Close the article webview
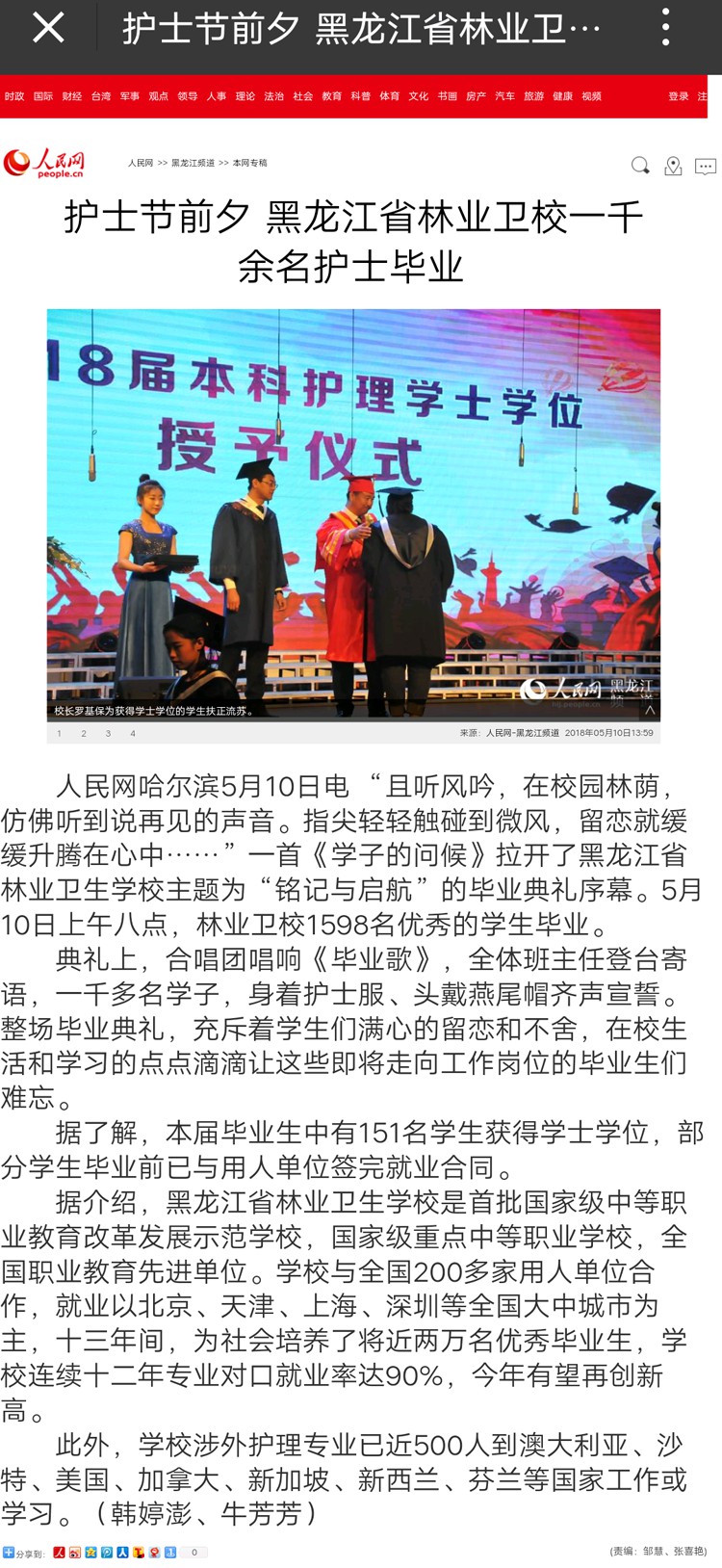The image size is (722, 1568). pos(48,29)
